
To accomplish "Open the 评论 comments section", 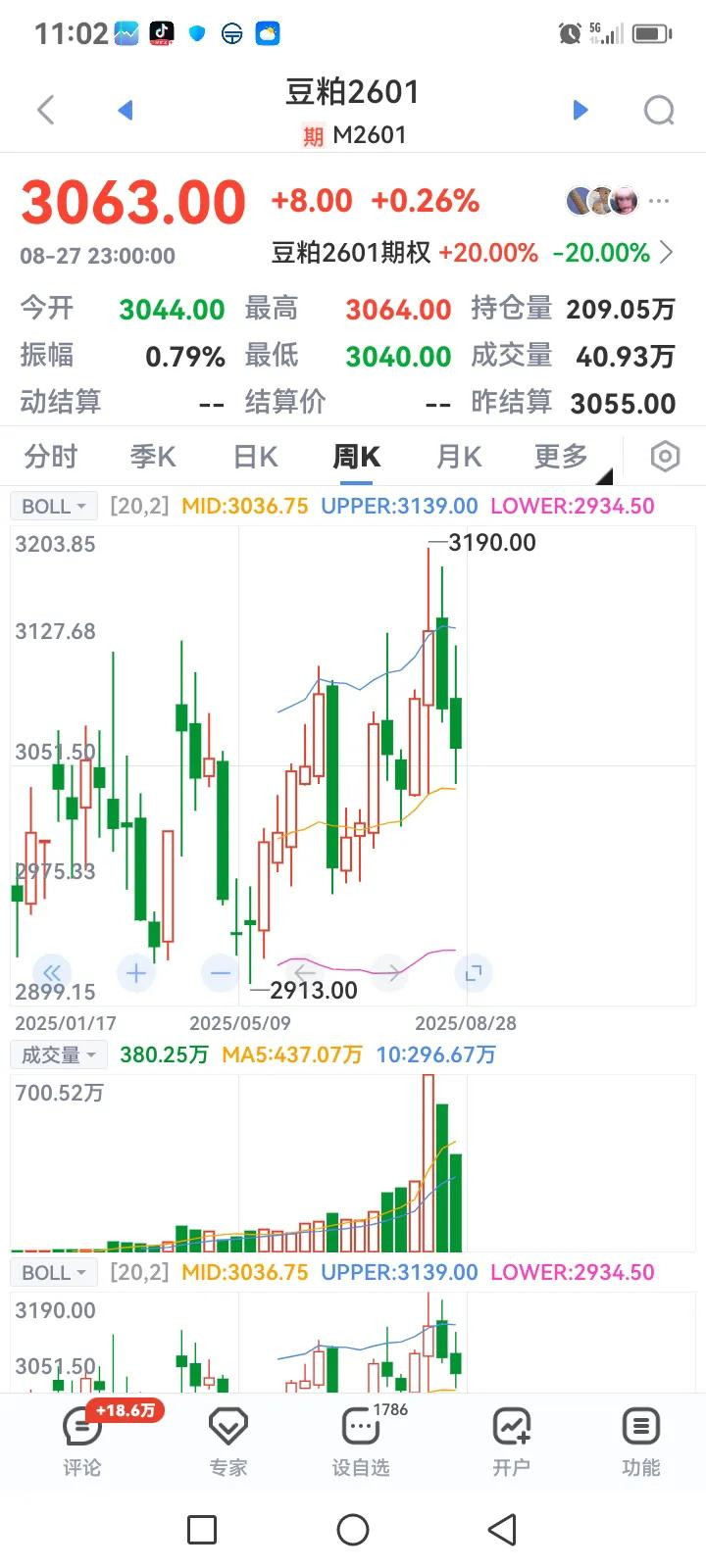I will click(x=82, y=1442).
